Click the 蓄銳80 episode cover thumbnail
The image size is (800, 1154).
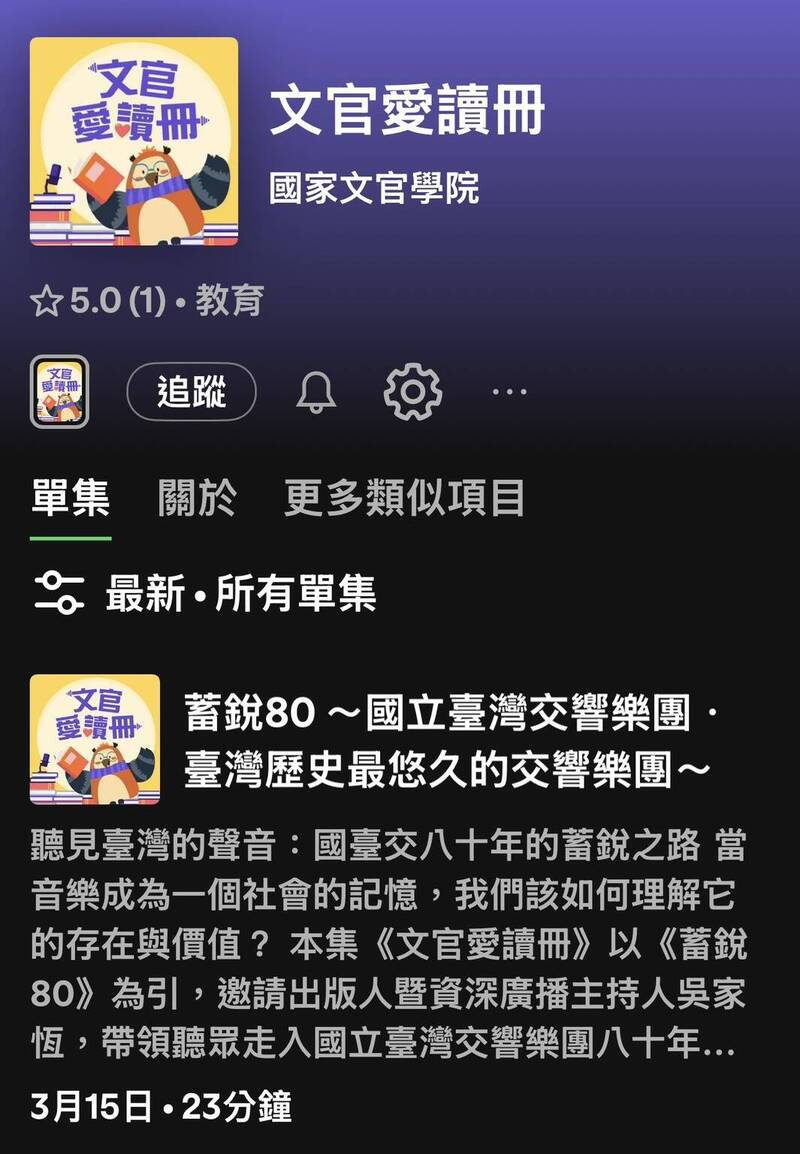(94, 740)
